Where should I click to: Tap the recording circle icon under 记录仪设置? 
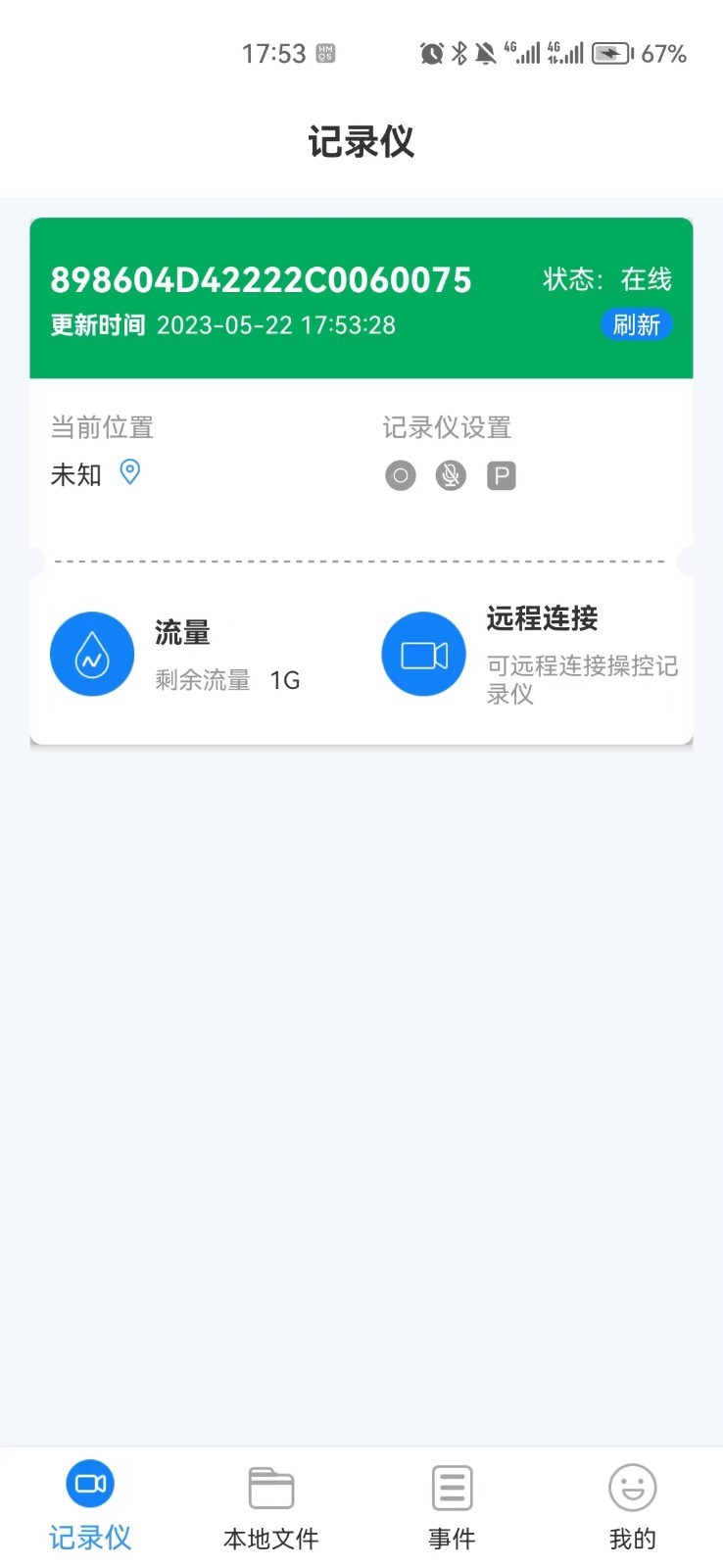point(400,476)
